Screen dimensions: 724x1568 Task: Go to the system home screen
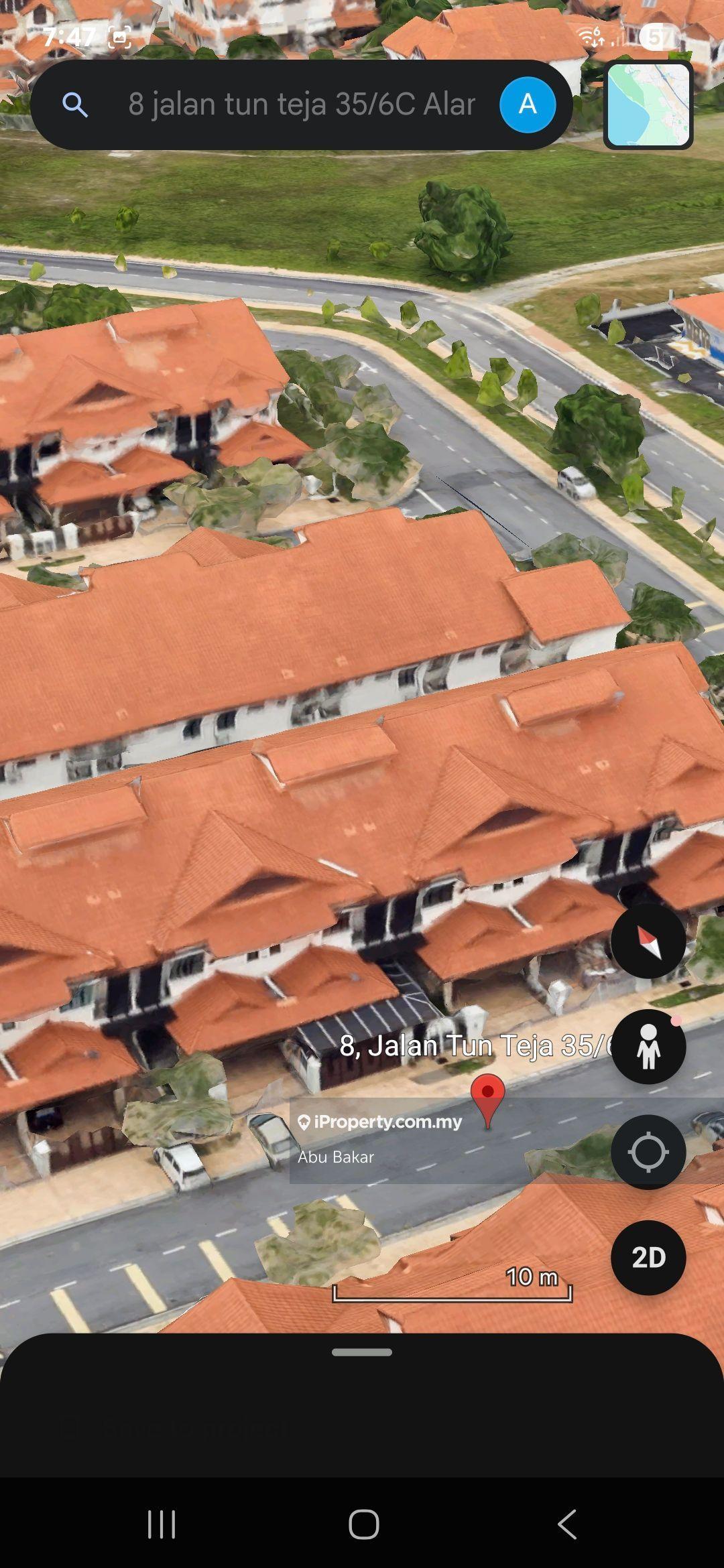363,1524
